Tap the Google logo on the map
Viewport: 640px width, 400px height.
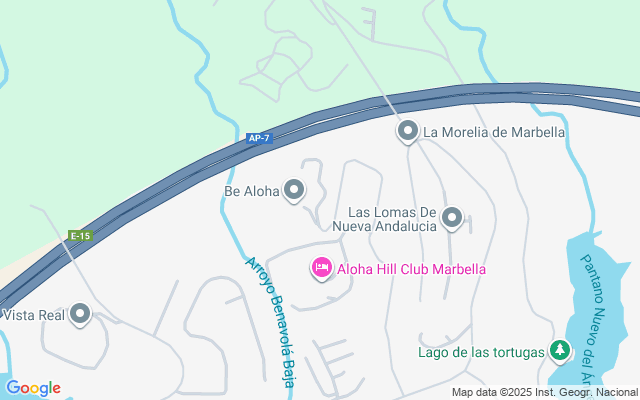(x=33, y=388)
